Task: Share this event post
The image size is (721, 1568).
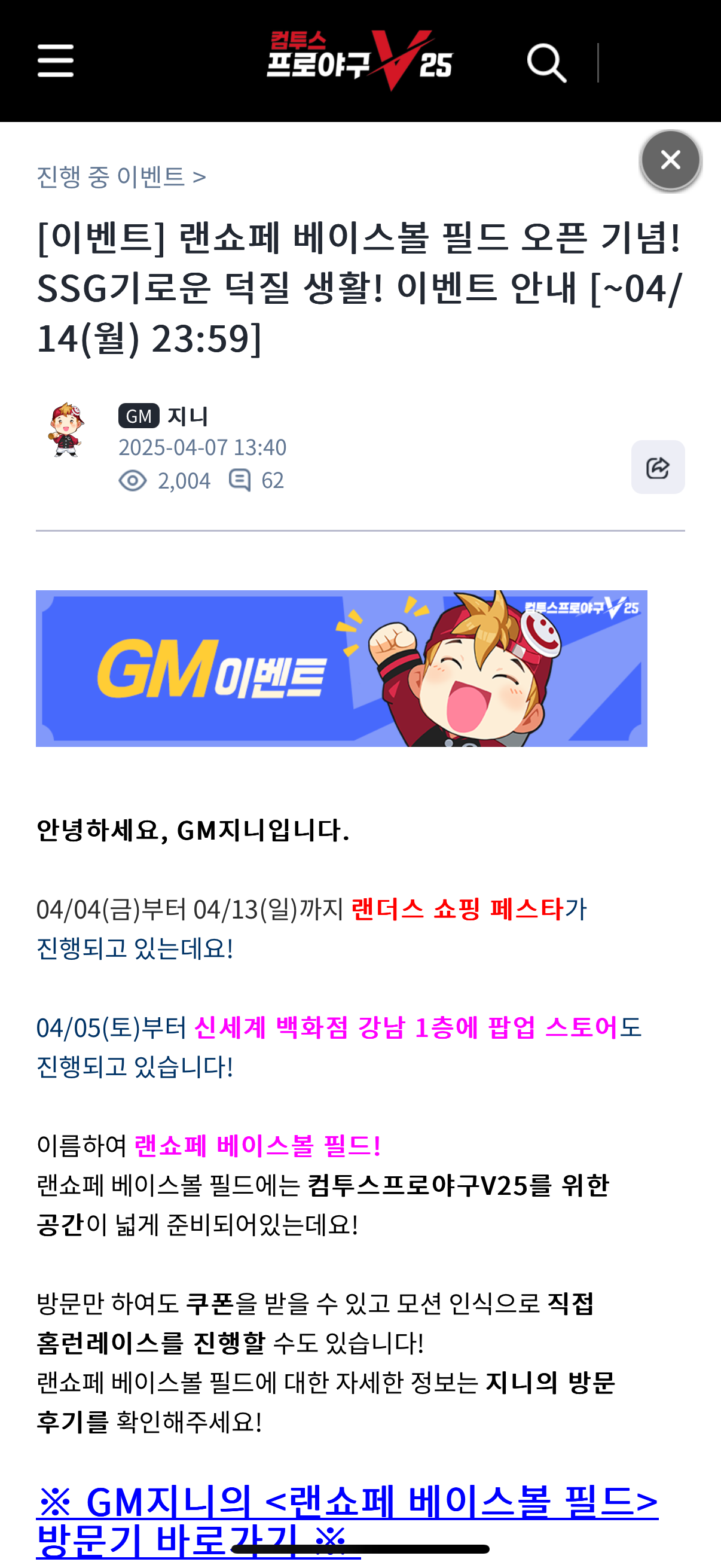Action: click(658, 467)
